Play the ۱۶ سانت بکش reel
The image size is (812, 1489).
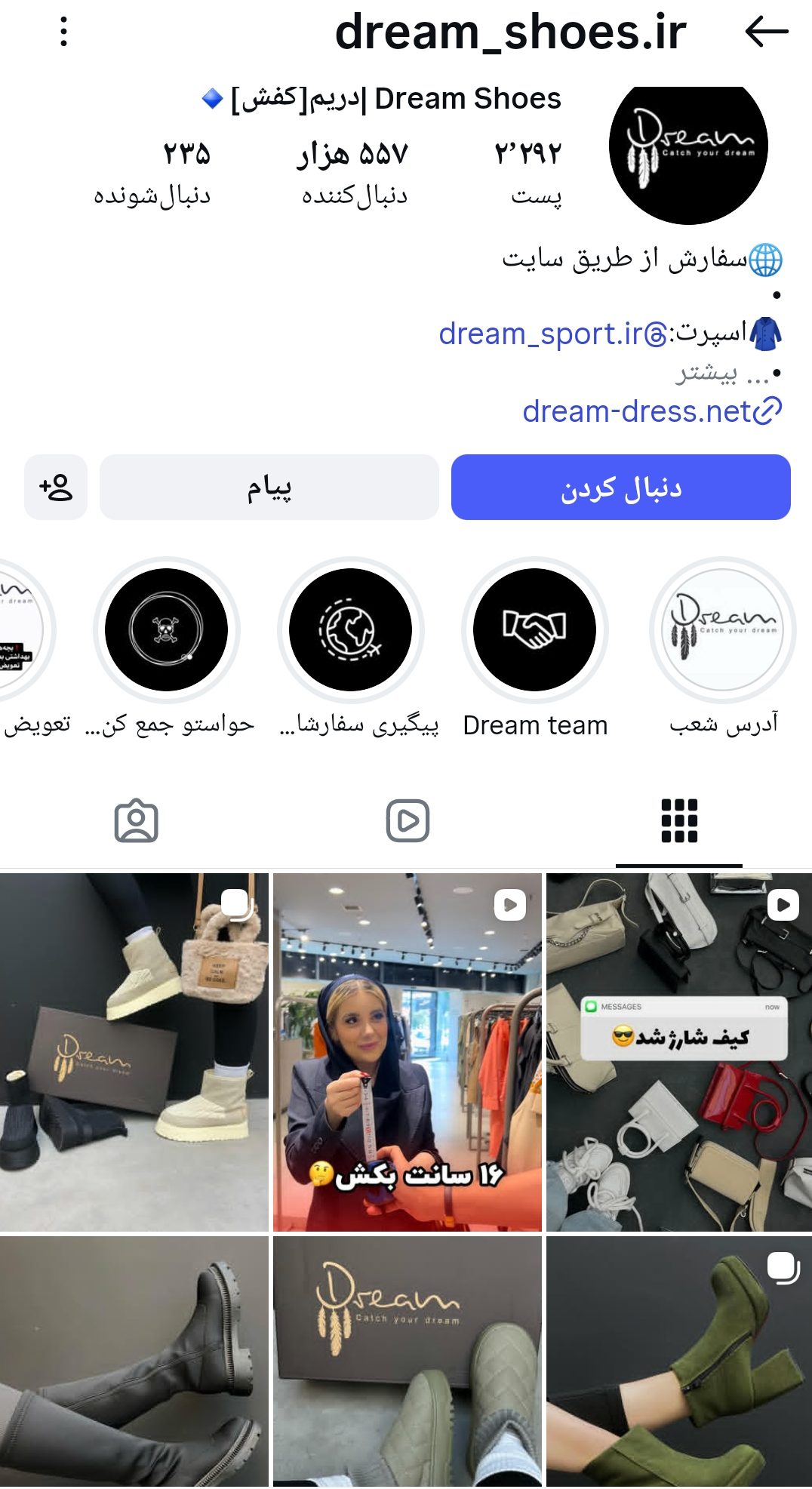click(408, 1051)
